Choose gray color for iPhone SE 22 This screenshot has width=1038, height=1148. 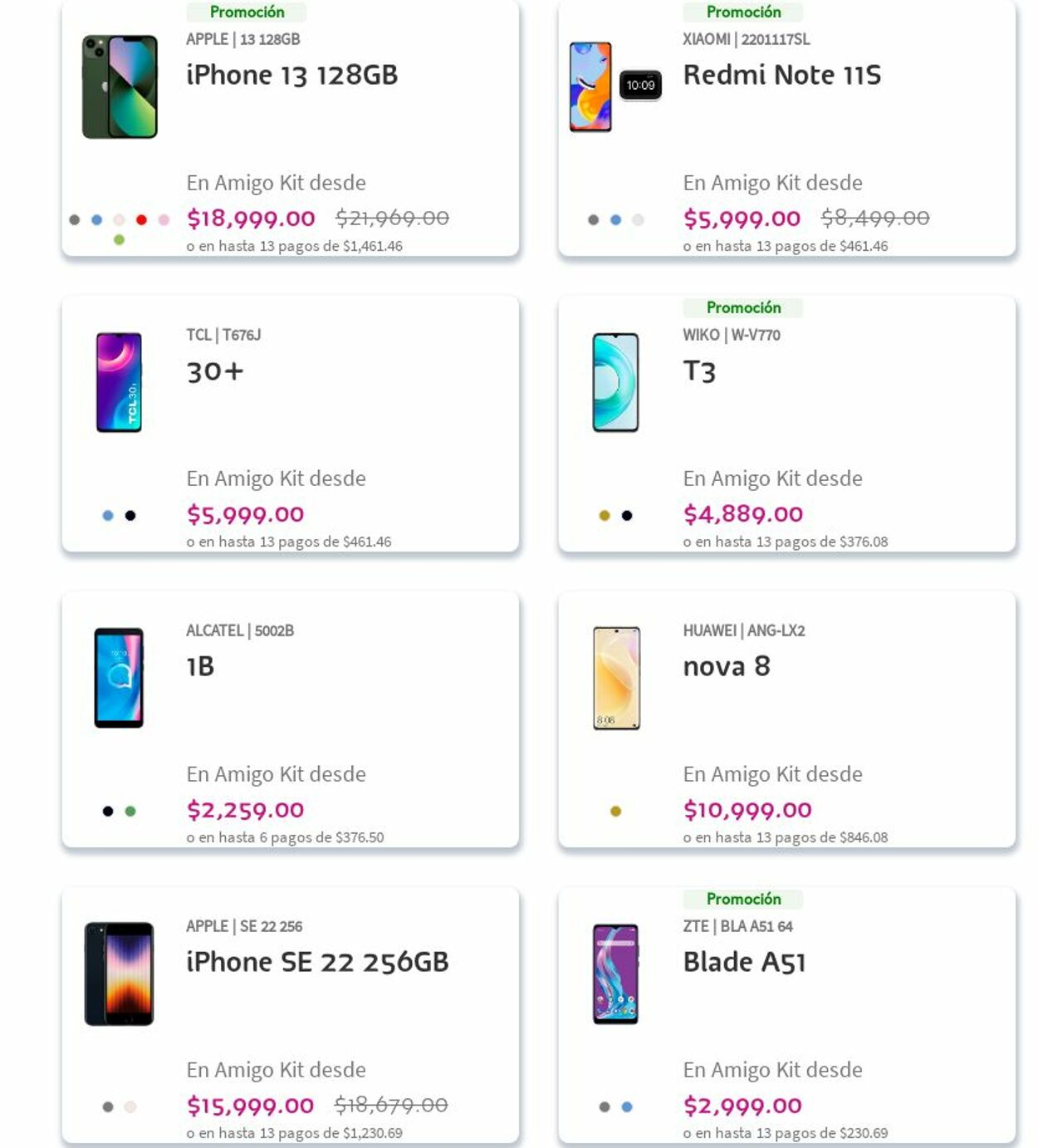point(108,1107)
